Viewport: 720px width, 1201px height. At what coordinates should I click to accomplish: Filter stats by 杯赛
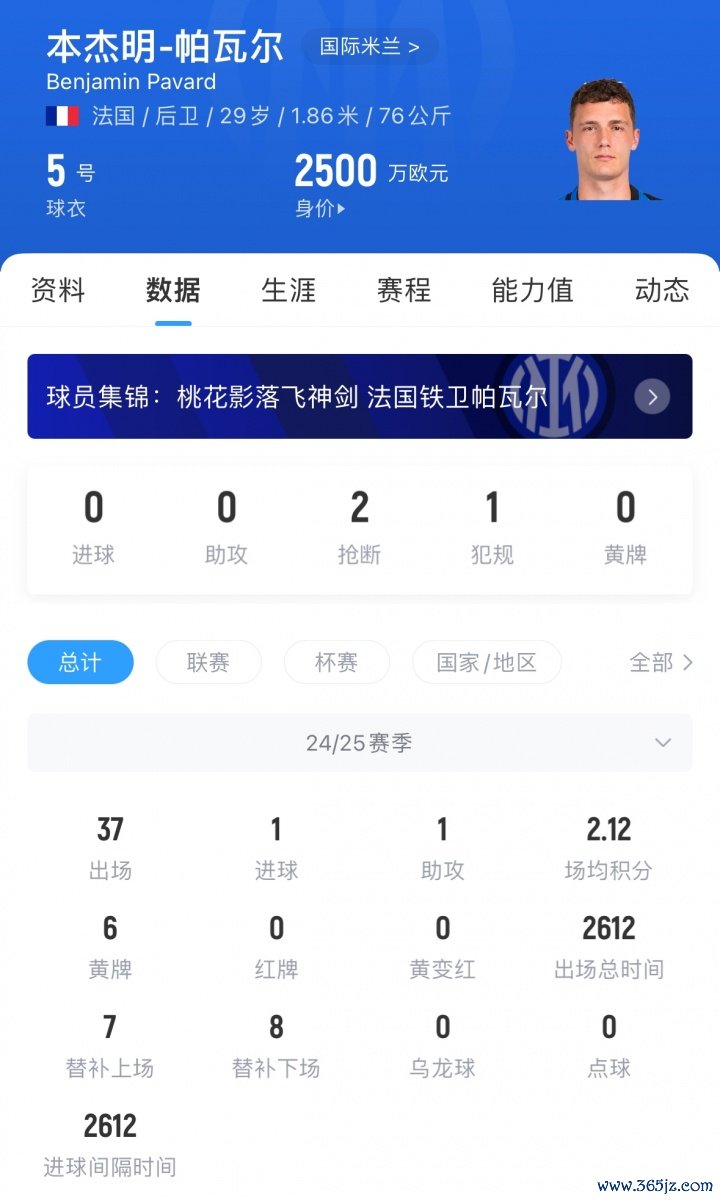[x=336, y=662]
